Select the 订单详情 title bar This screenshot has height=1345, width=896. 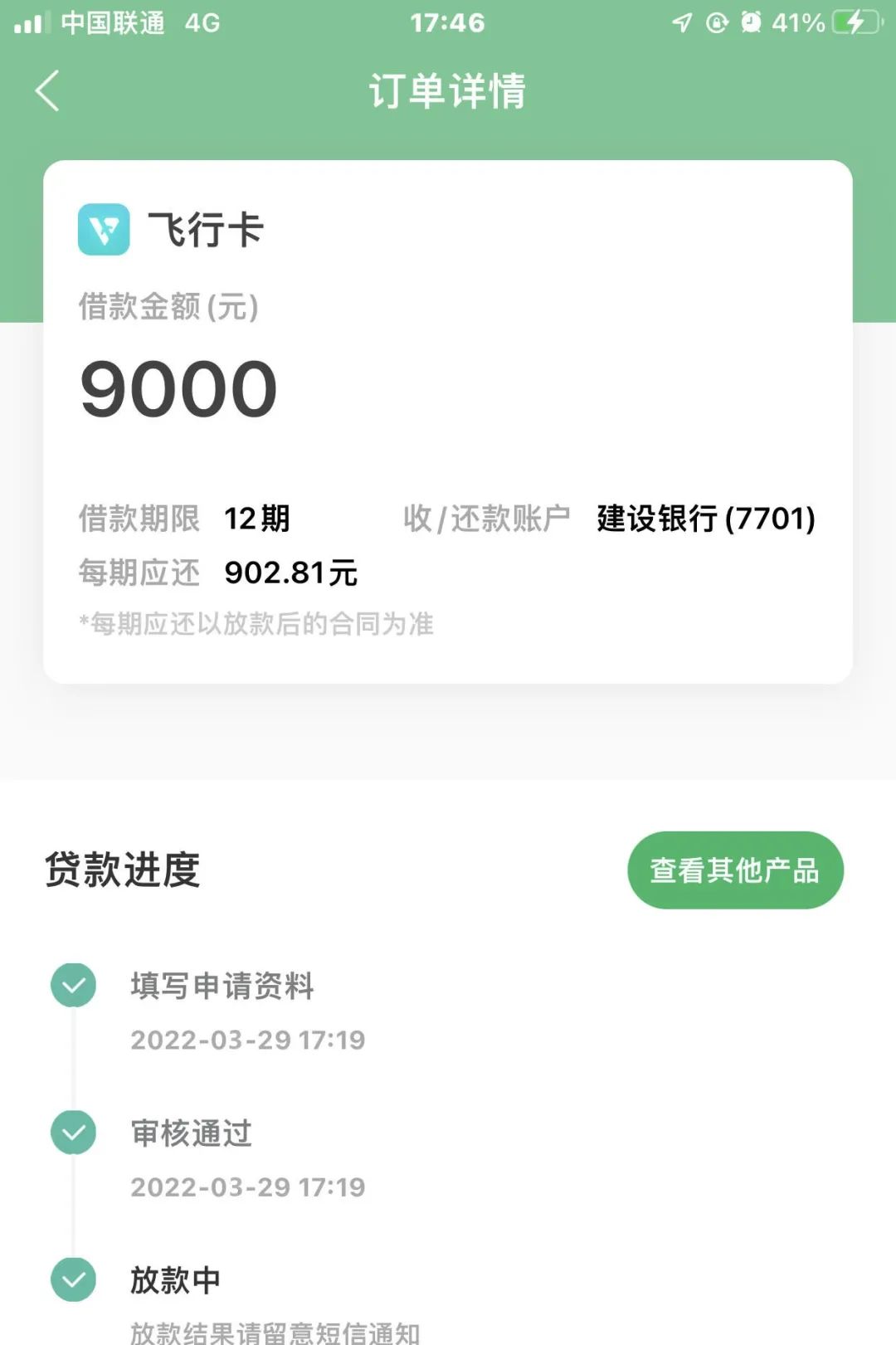coord(448,91)
